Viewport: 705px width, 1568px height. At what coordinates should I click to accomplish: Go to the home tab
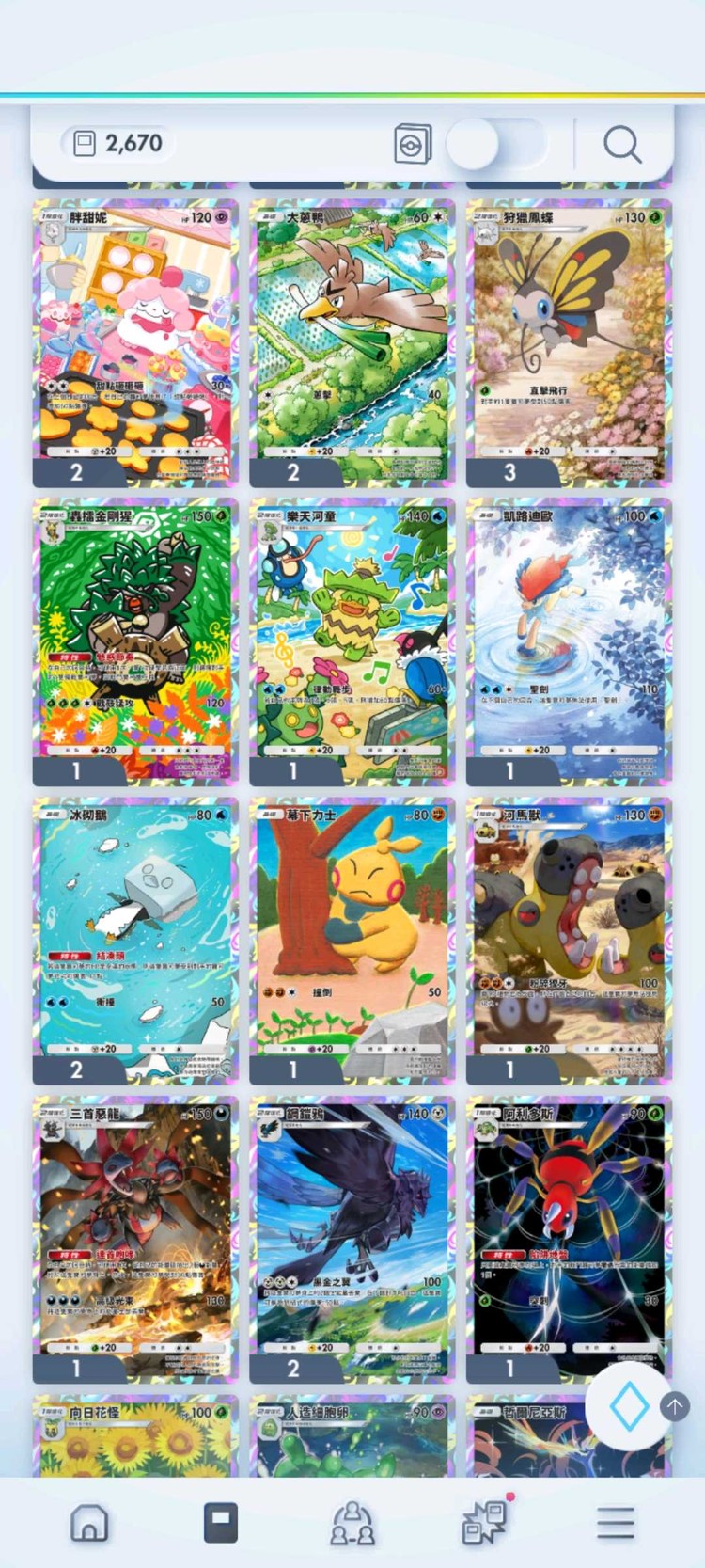pos(89,1522)
